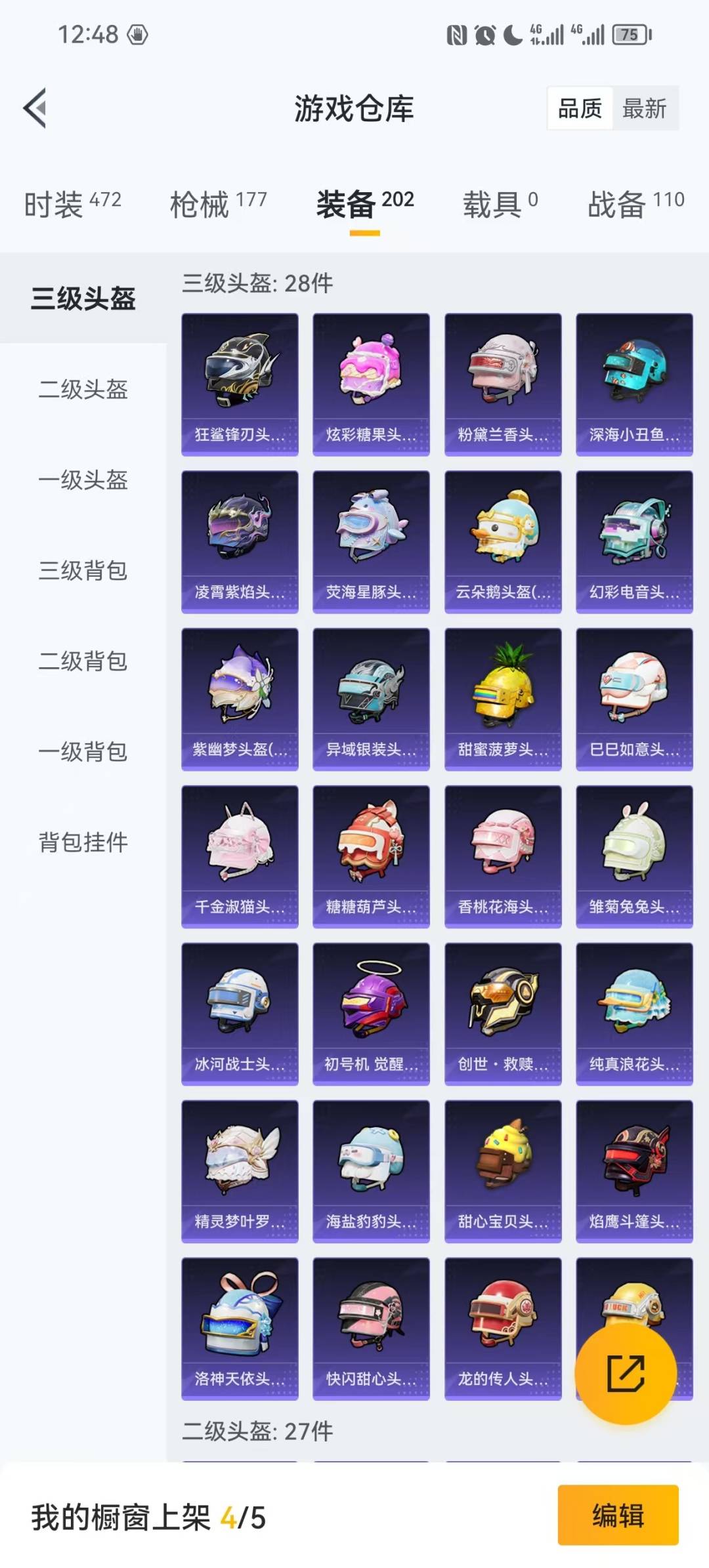Viewport: 709px width, 1568px height.
Task: Open the 战备 tab
Action: point(635,203)
